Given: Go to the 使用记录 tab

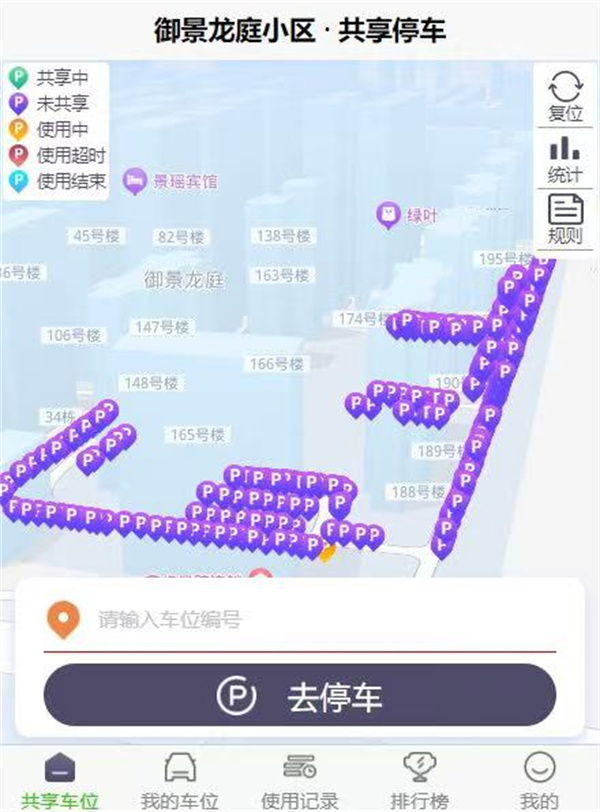Looking at the screenshot, I should tap(299, 781).
